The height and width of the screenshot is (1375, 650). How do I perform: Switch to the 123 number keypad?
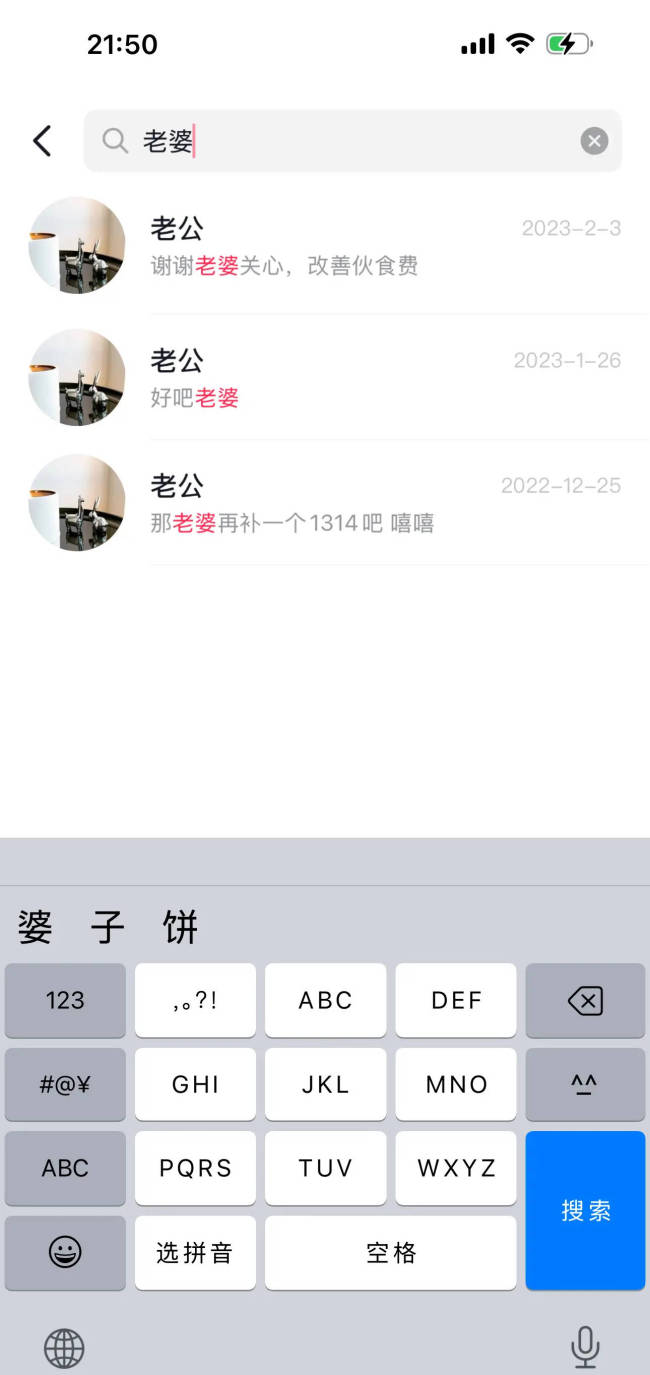click(65, 1000)
